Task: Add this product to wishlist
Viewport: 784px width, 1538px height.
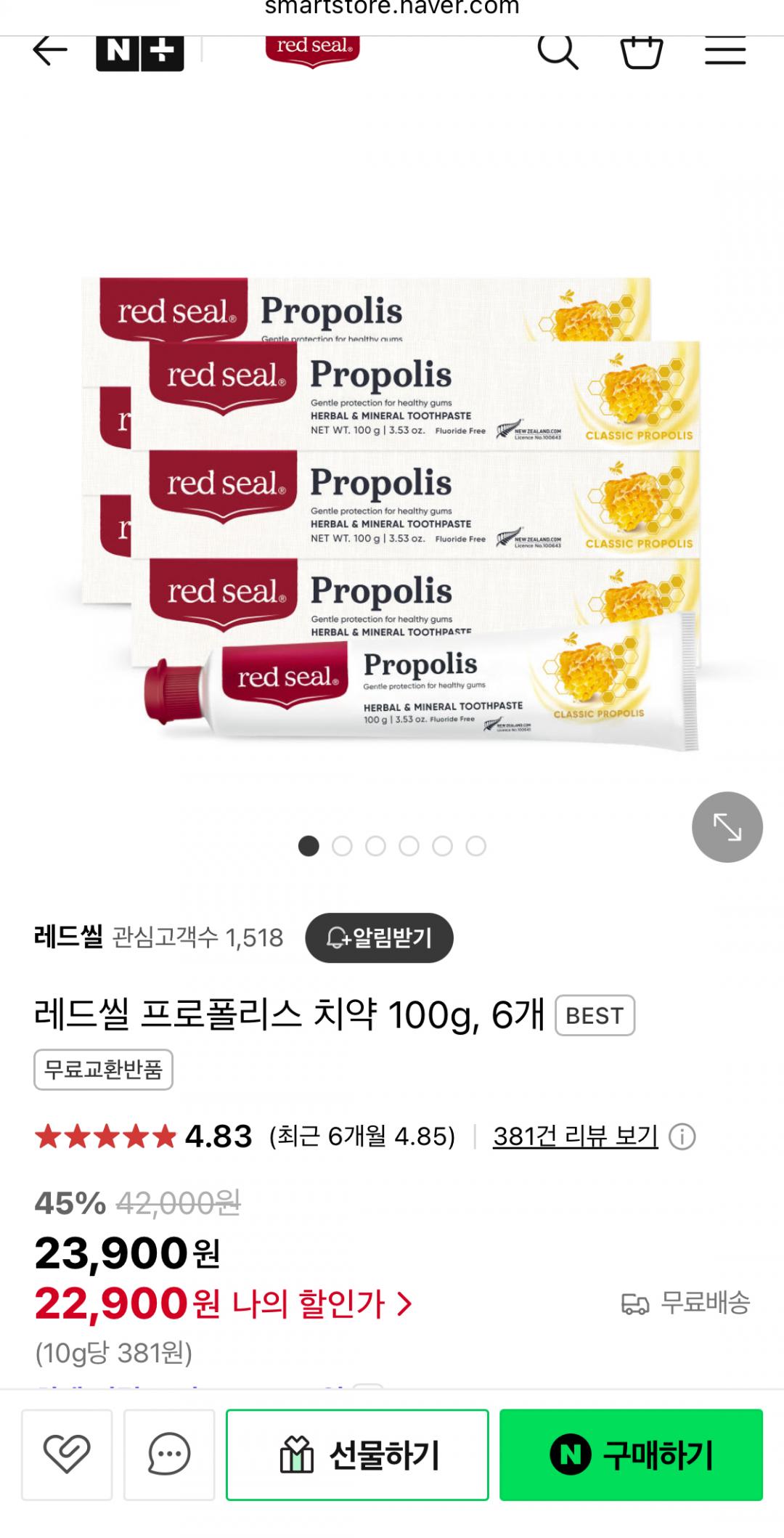Action: [67, 1454]
